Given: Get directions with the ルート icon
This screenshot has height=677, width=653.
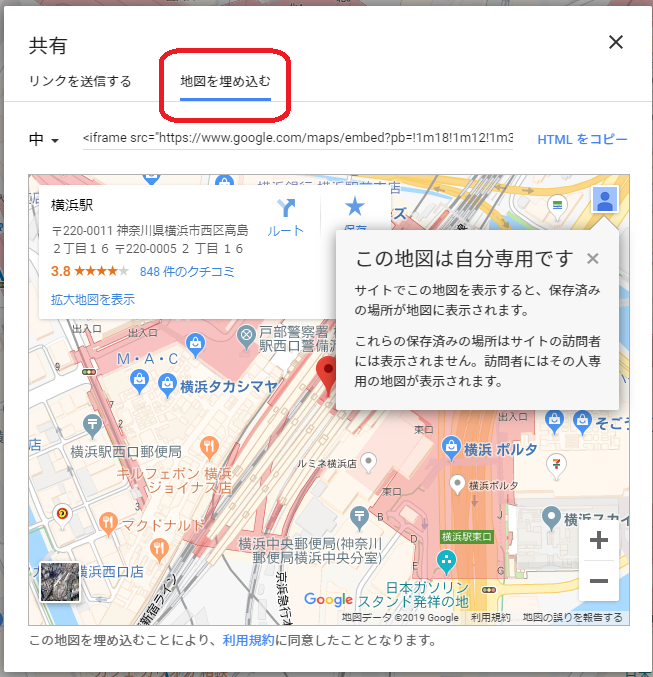Looking at the screenshot, I should coord(285,218).
